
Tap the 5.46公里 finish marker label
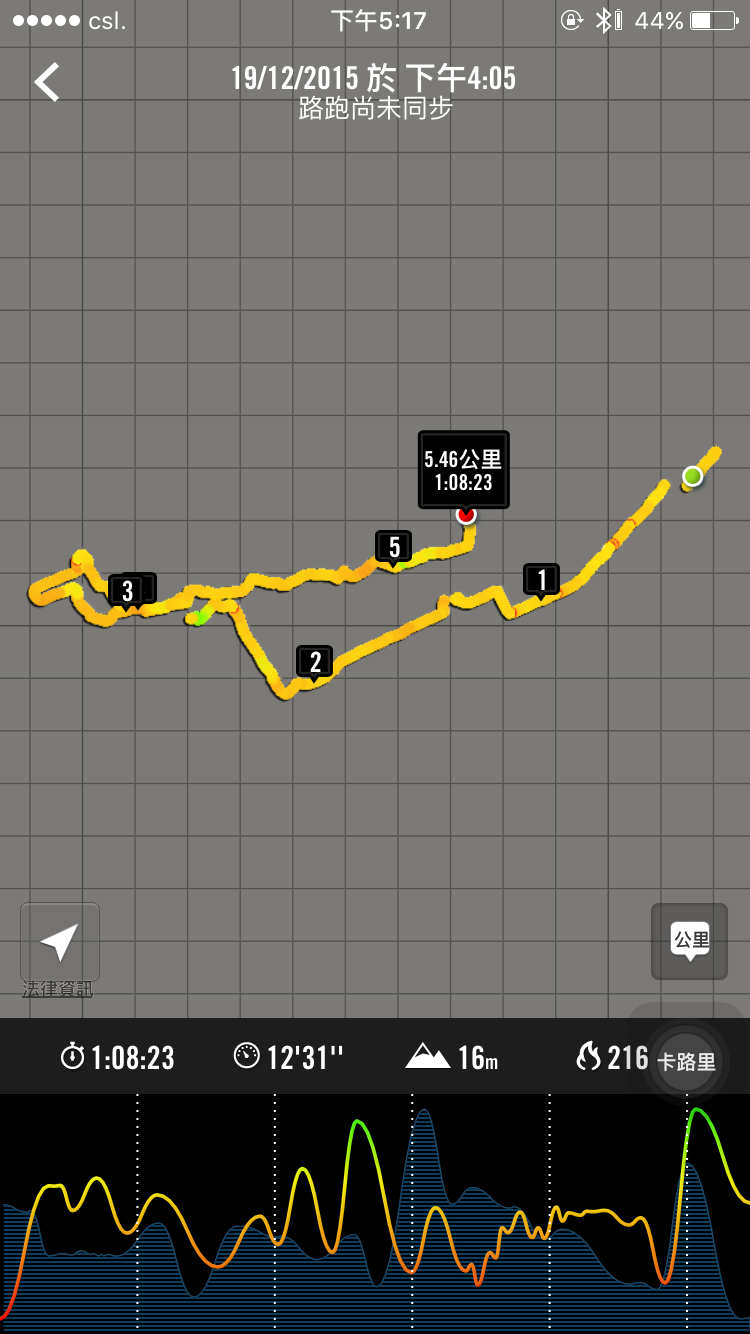pyautogui.click(x=463, y=470)
